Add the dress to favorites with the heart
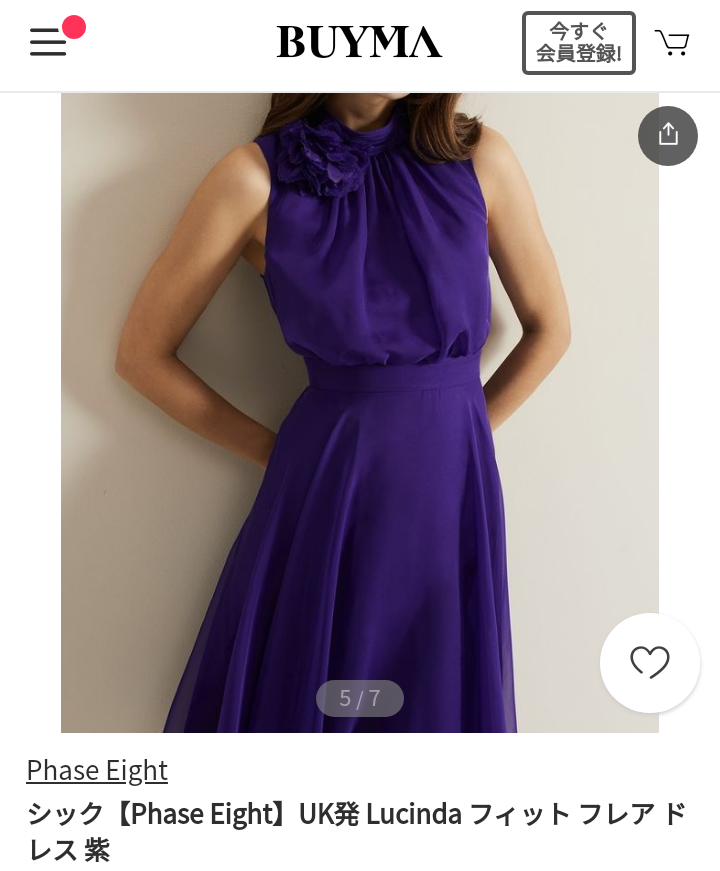 [x=649, y=662]
